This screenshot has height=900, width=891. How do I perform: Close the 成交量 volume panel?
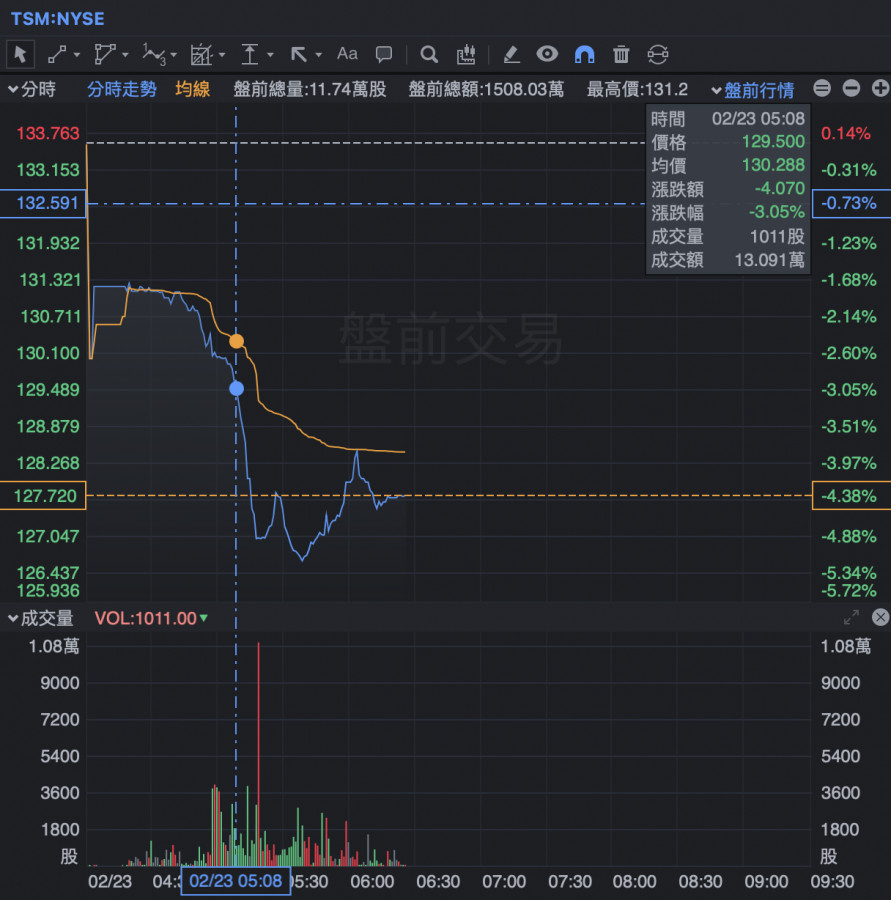pos(880,617)
